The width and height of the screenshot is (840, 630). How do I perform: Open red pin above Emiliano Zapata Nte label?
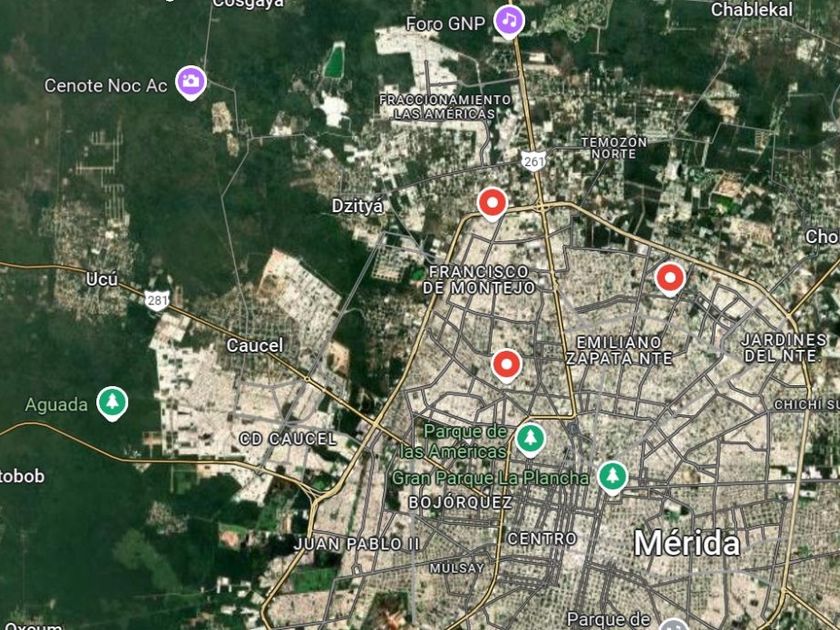(669, 277)
